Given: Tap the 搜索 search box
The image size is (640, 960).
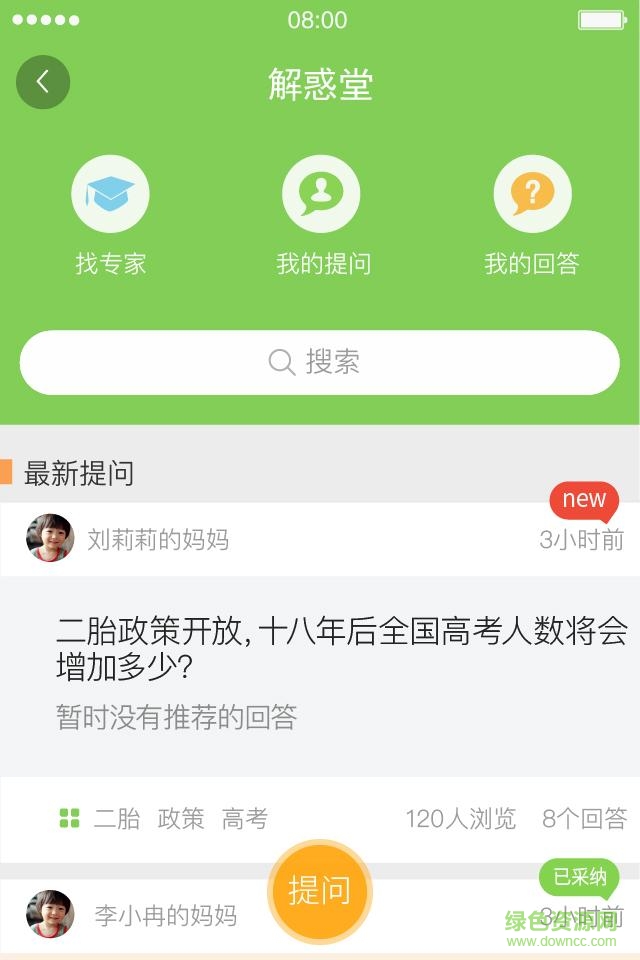Looking at the screenshot, I should coord(320,362).
